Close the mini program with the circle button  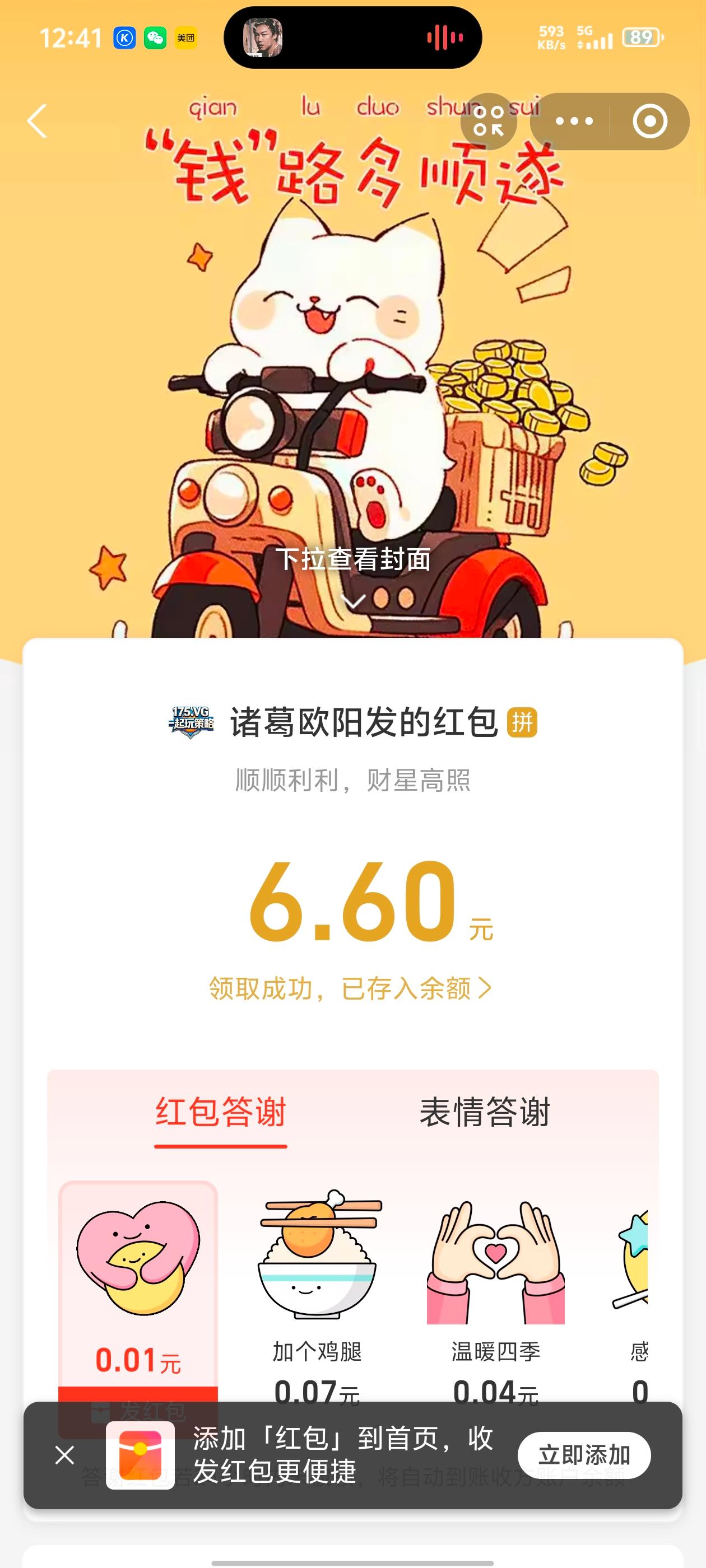649,121
